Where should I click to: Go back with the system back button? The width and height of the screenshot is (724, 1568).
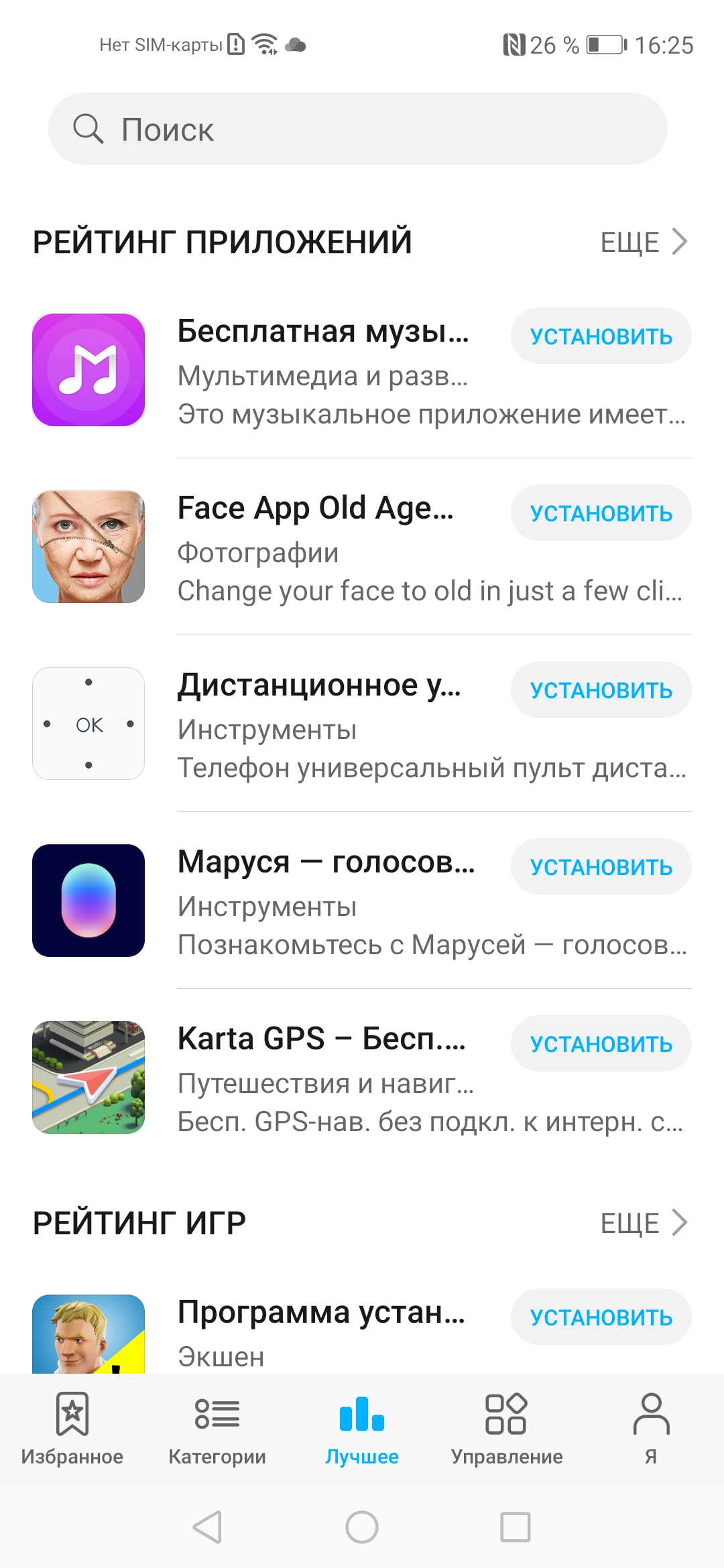pyautogui.click(x=208, y=1527)
